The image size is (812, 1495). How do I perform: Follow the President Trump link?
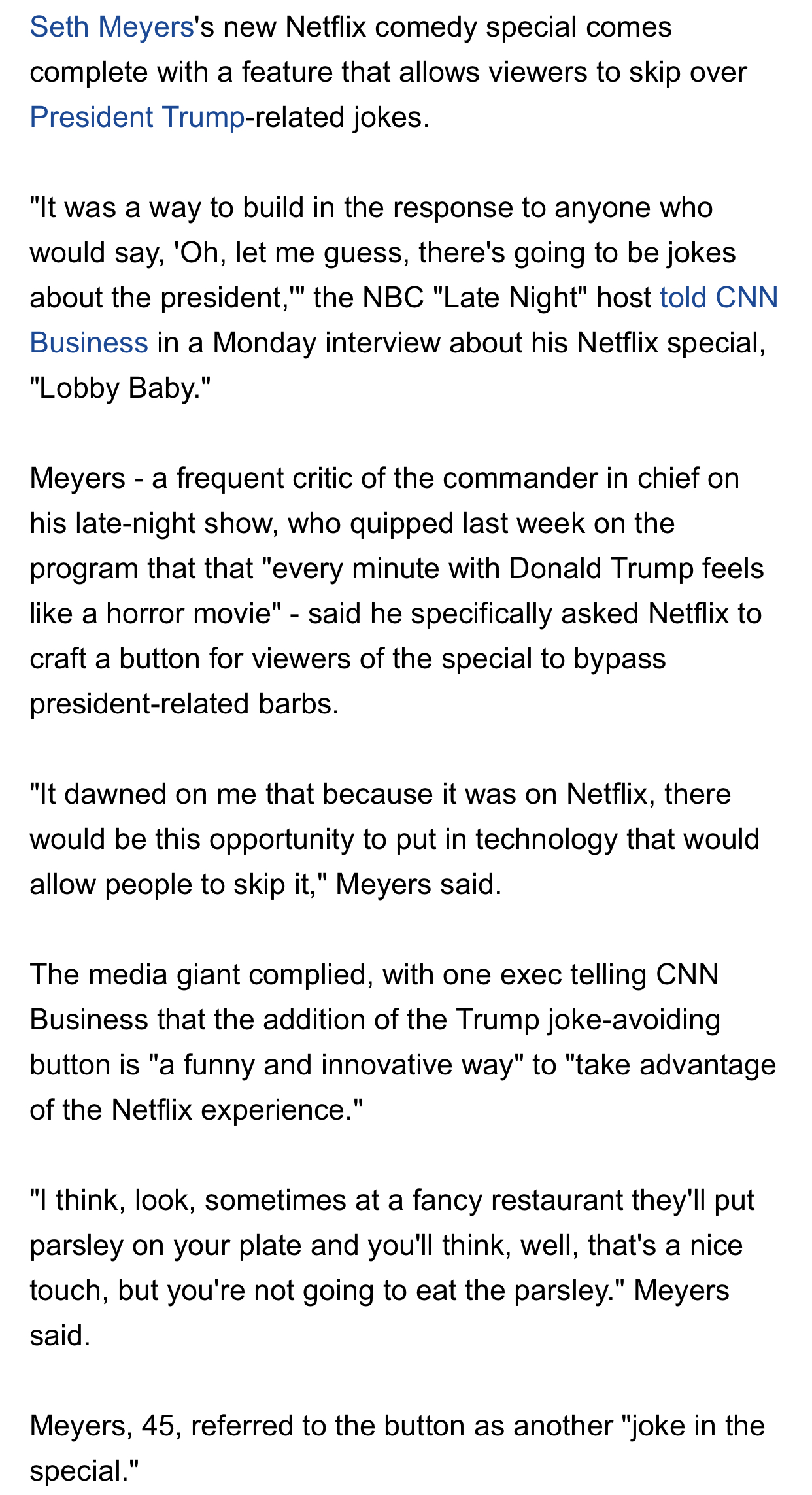pyautogui.click(x=137, y=118)
